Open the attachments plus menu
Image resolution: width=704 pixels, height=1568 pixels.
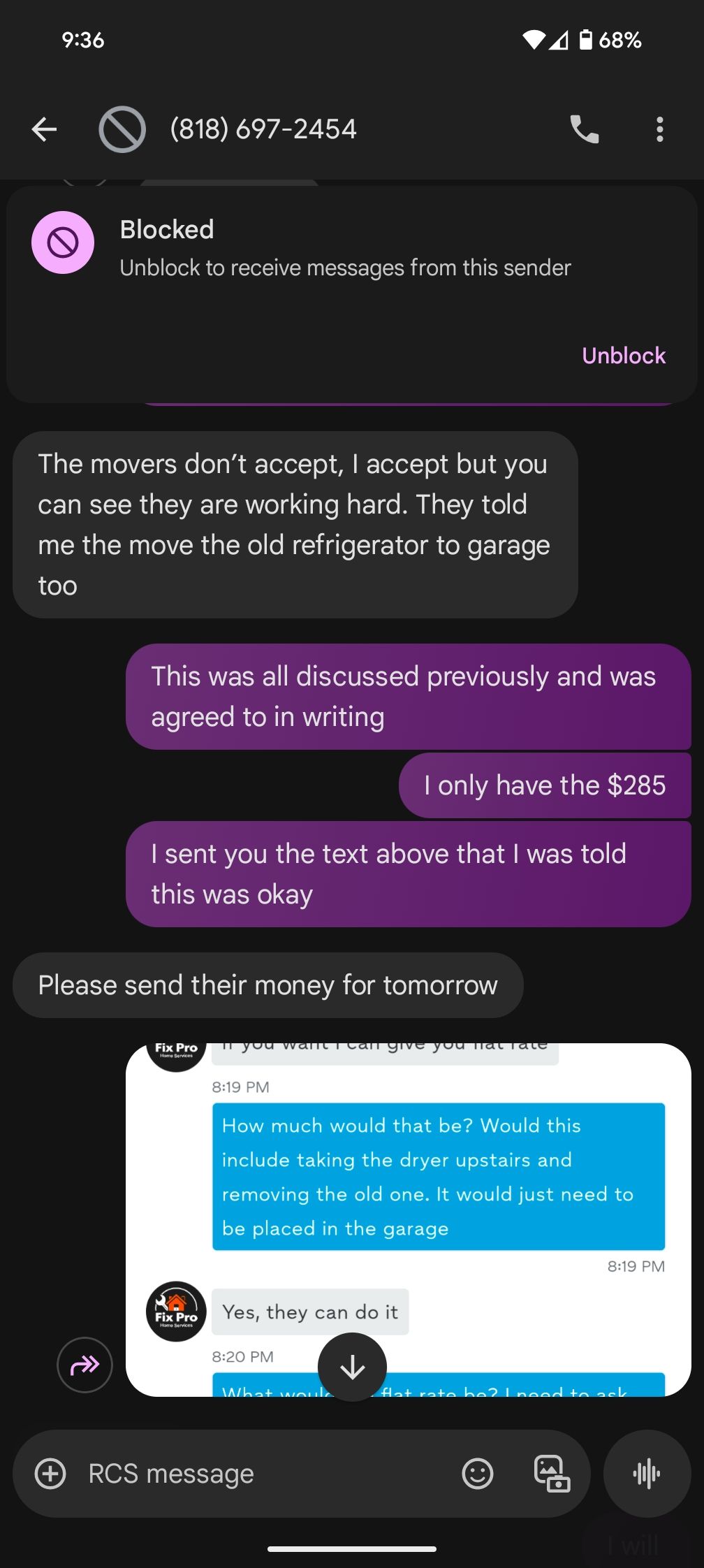coord(50,1474)
